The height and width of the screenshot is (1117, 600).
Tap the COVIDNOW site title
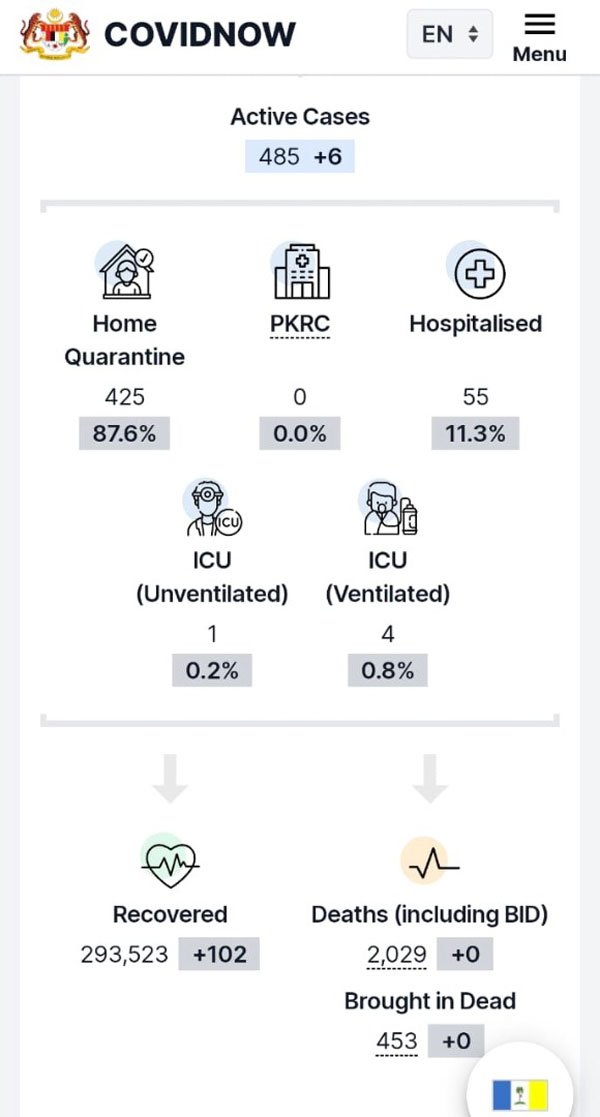coord(200,34)
